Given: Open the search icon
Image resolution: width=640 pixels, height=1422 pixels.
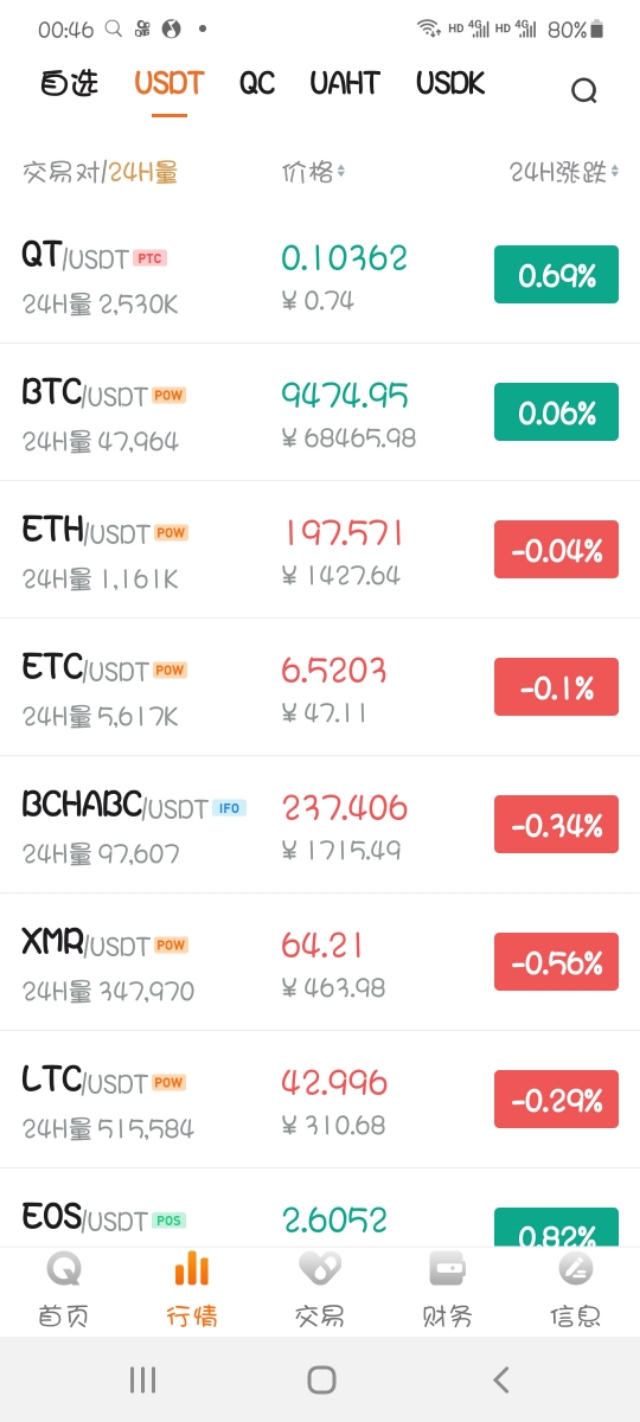Looking at the screenshot, I should [584, 91].
